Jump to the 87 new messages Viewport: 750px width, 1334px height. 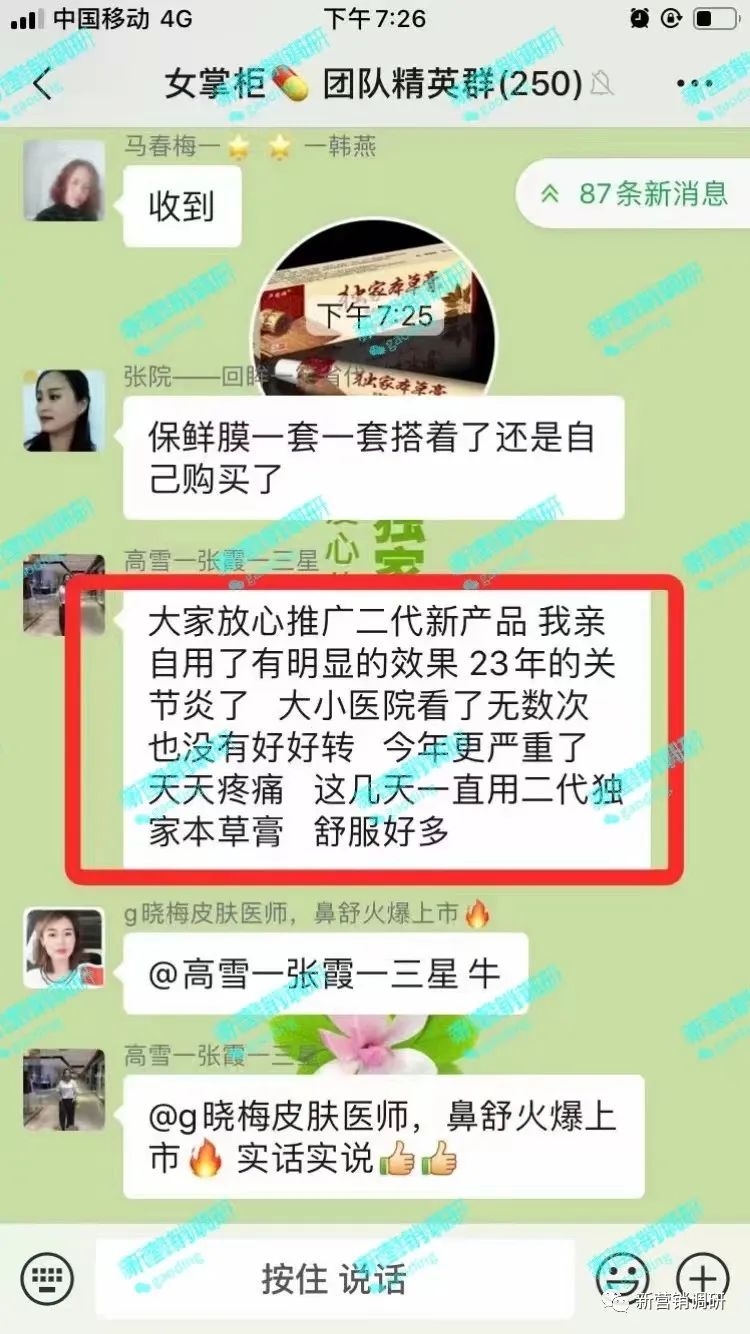tap(636, 193)
